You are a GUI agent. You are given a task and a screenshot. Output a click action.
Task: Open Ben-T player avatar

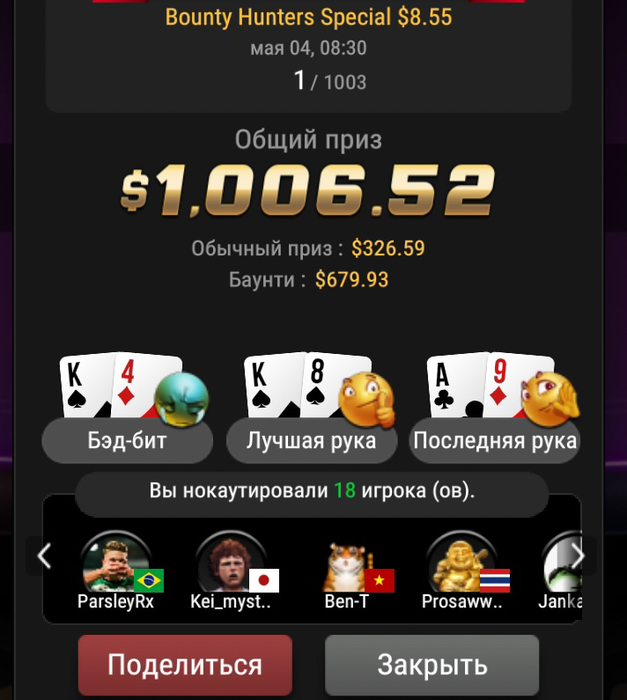tap(346, 563)
